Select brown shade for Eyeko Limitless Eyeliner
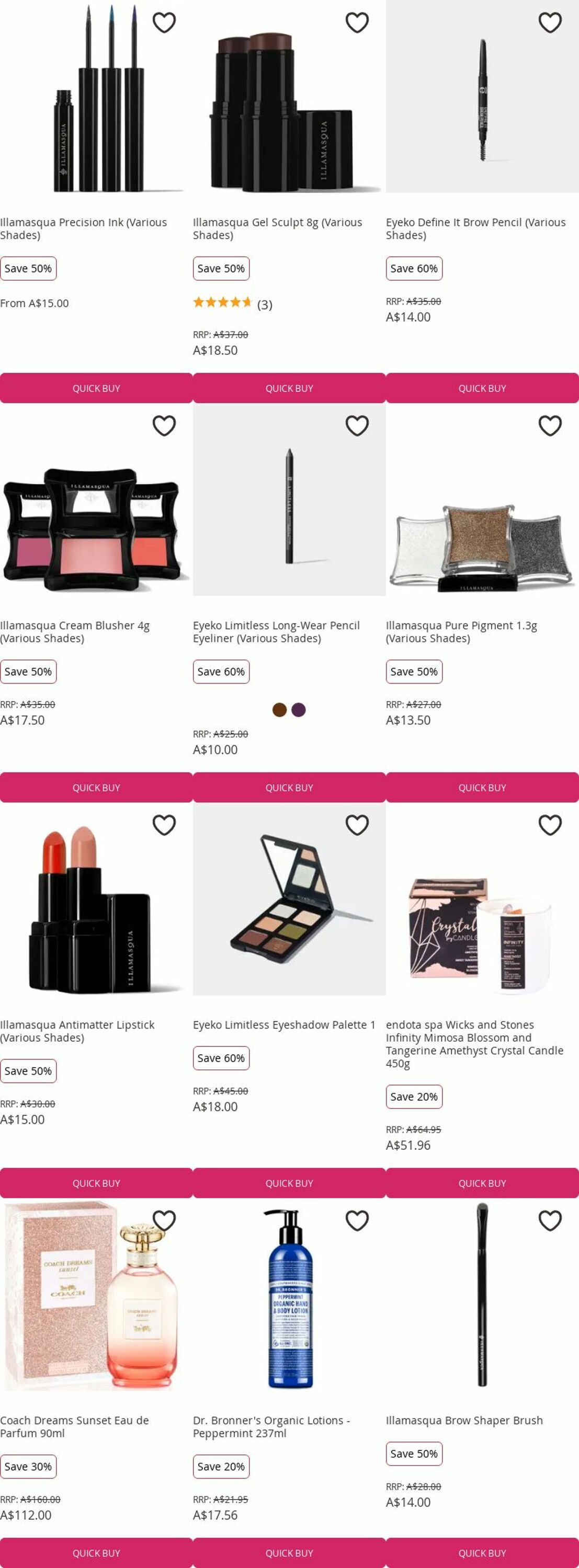 (x=279, y=710)
